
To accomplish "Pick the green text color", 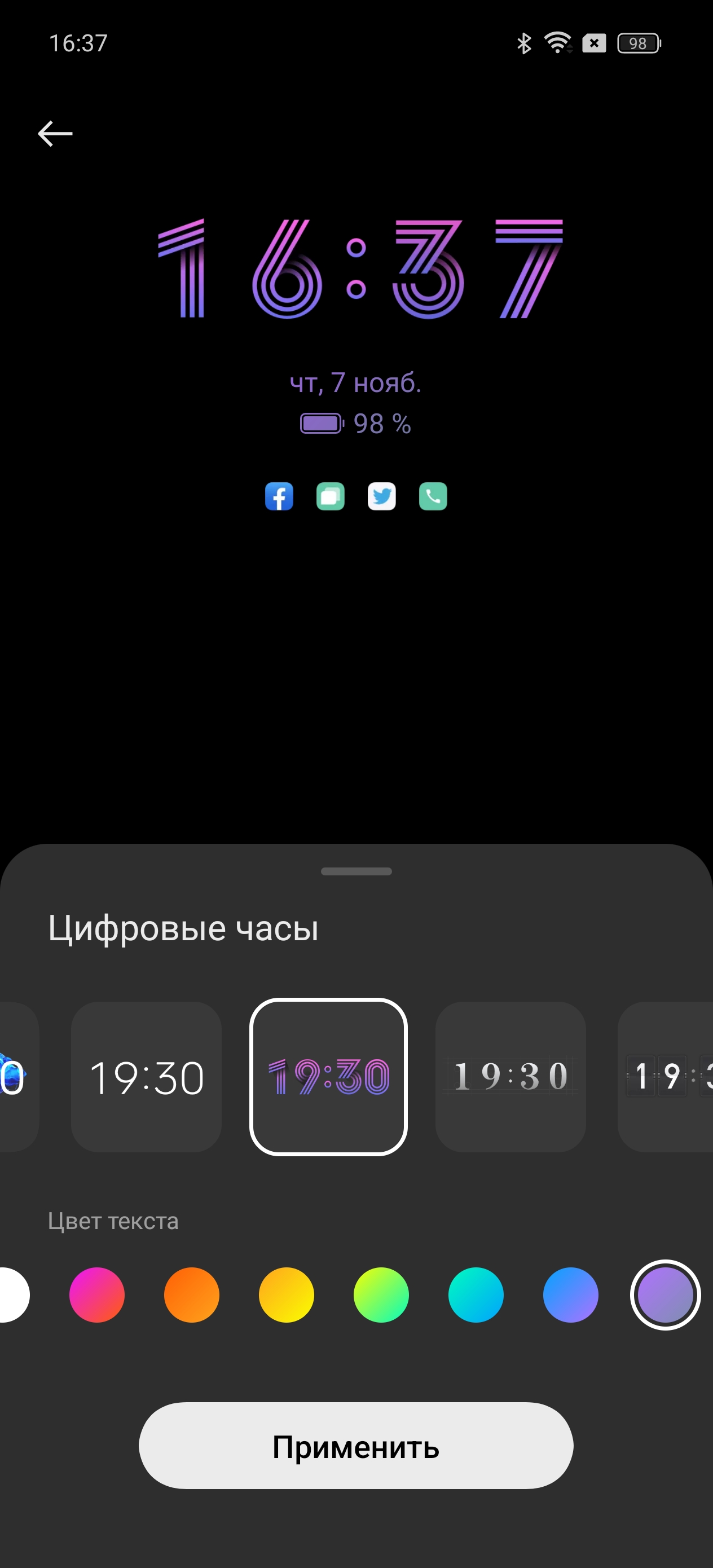I will click(x=381, y=1294).
